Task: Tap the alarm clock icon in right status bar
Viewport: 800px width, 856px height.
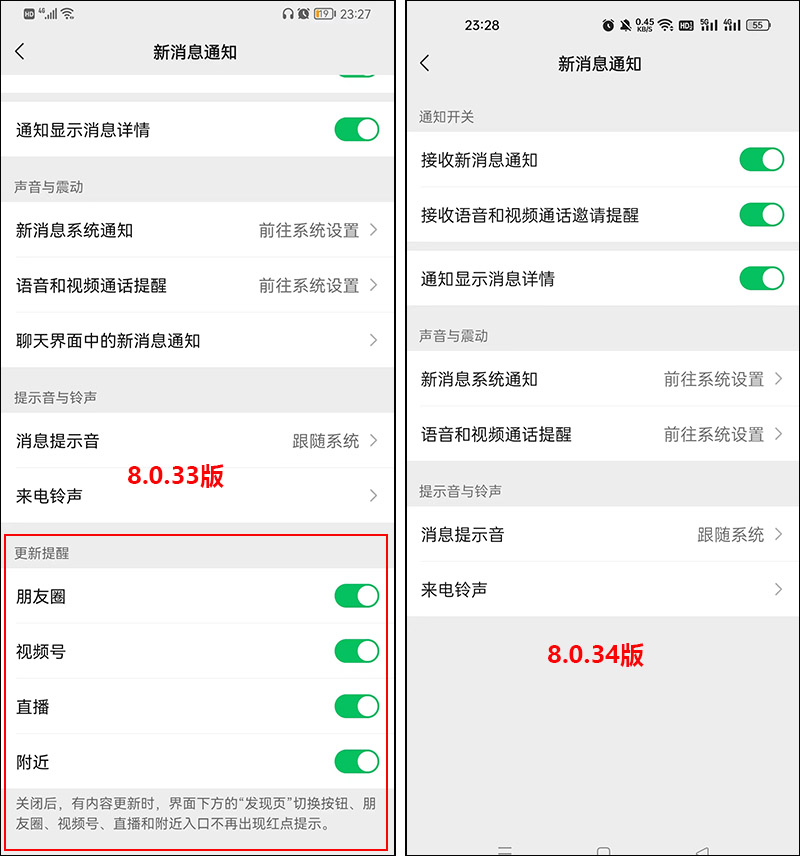Action: [x=609, y=25]
